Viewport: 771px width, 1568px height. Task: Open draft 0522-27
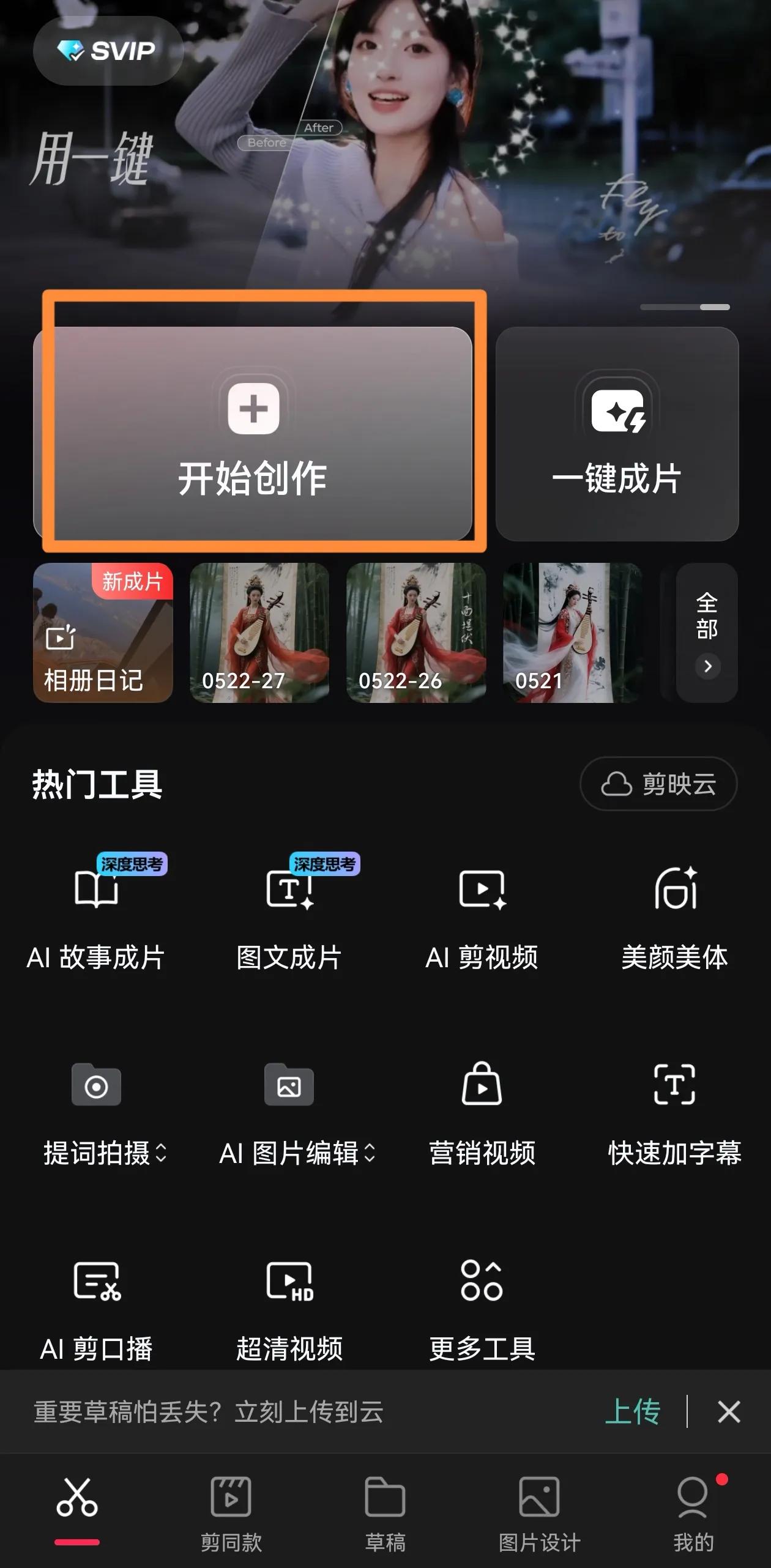pyautogui.click(x=259, y=633)
